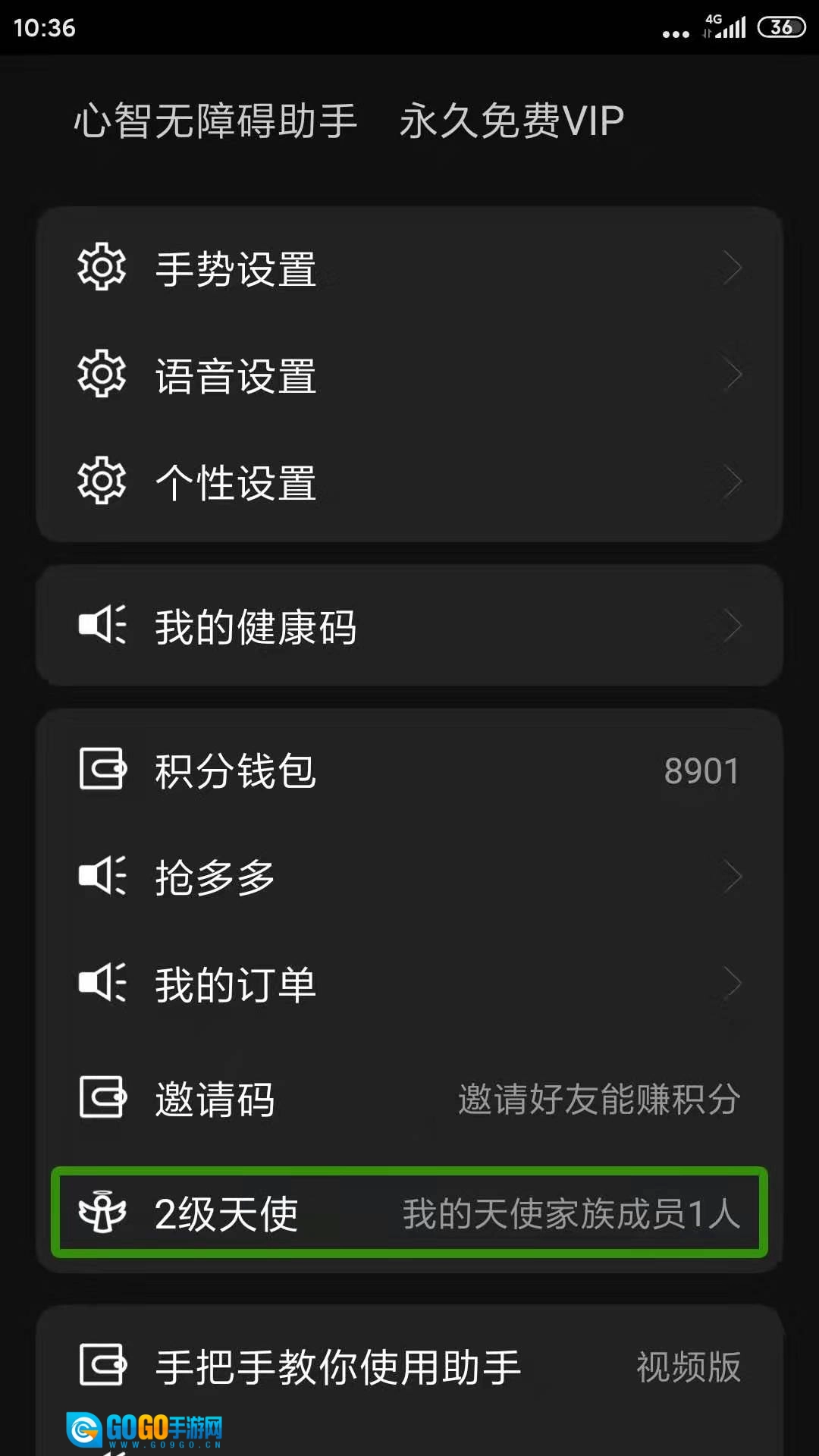View 我的订单 orders

(x=409, y=984)
